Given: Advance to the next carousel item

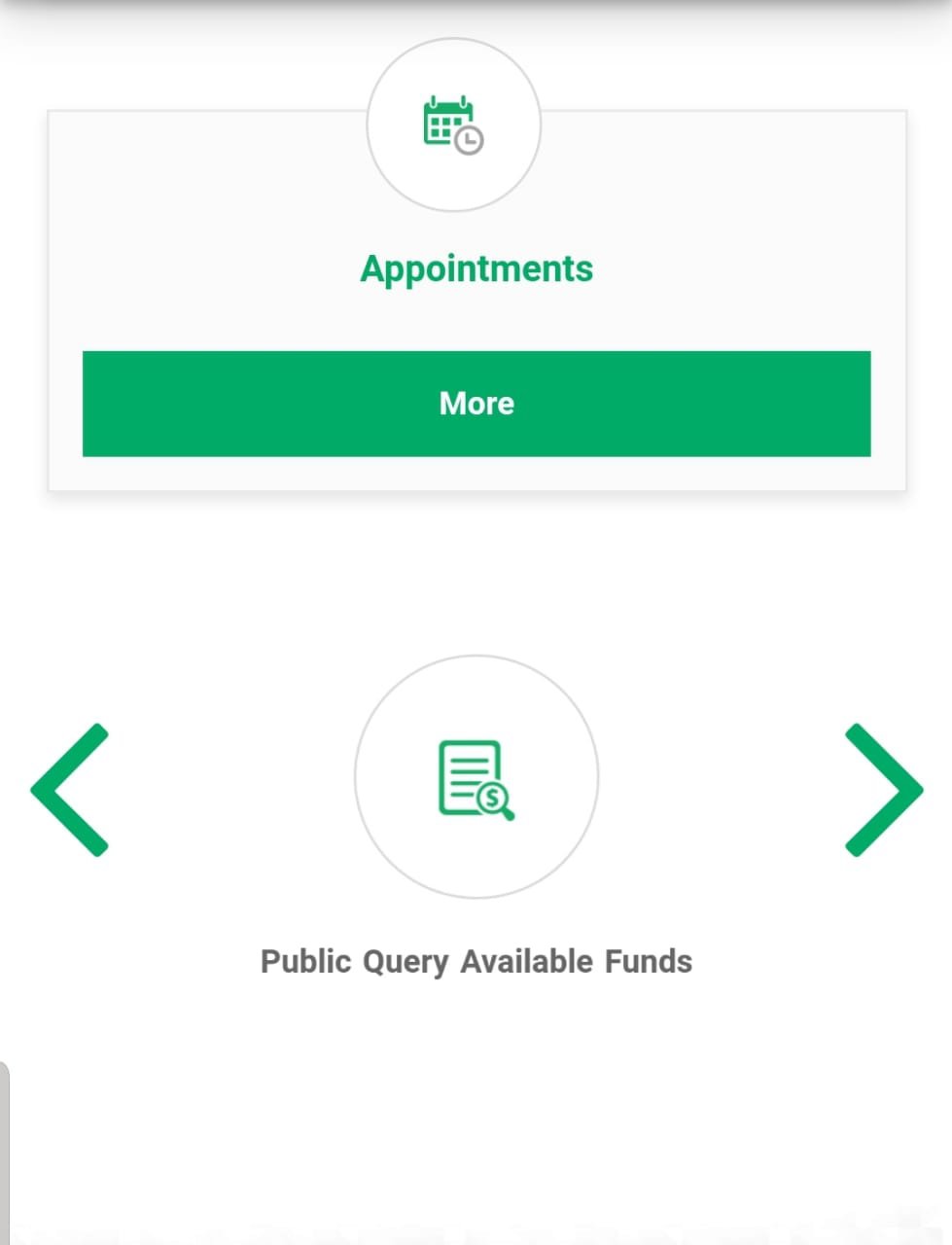Looking at the screenshot, I should 883,790.
